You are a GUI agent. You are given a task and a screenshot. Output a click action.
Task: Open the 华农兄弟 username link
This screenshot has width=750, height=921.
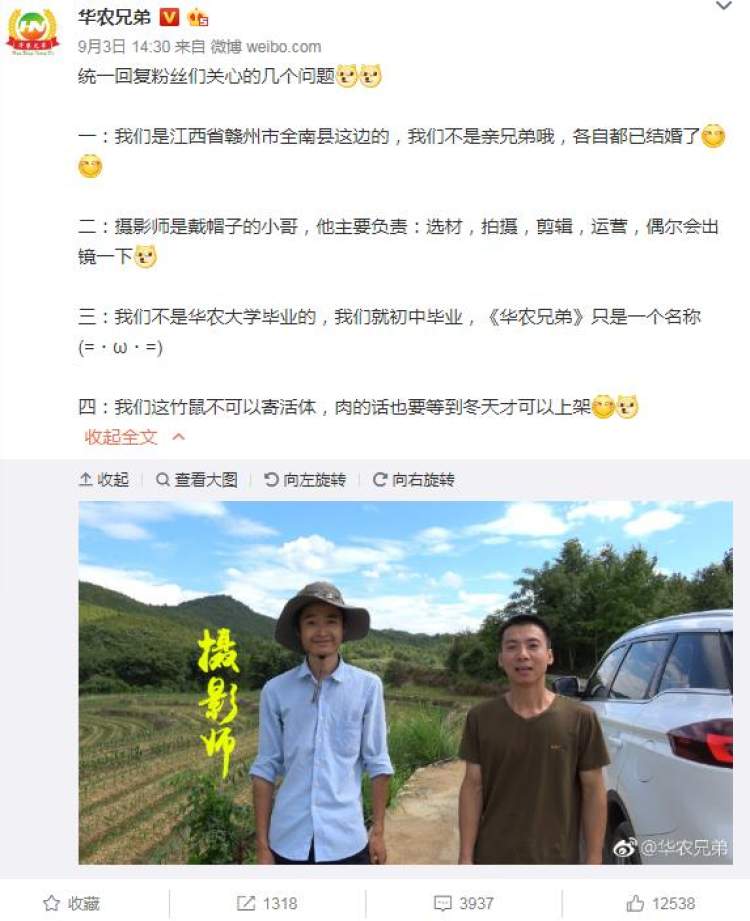coord(113,17)
